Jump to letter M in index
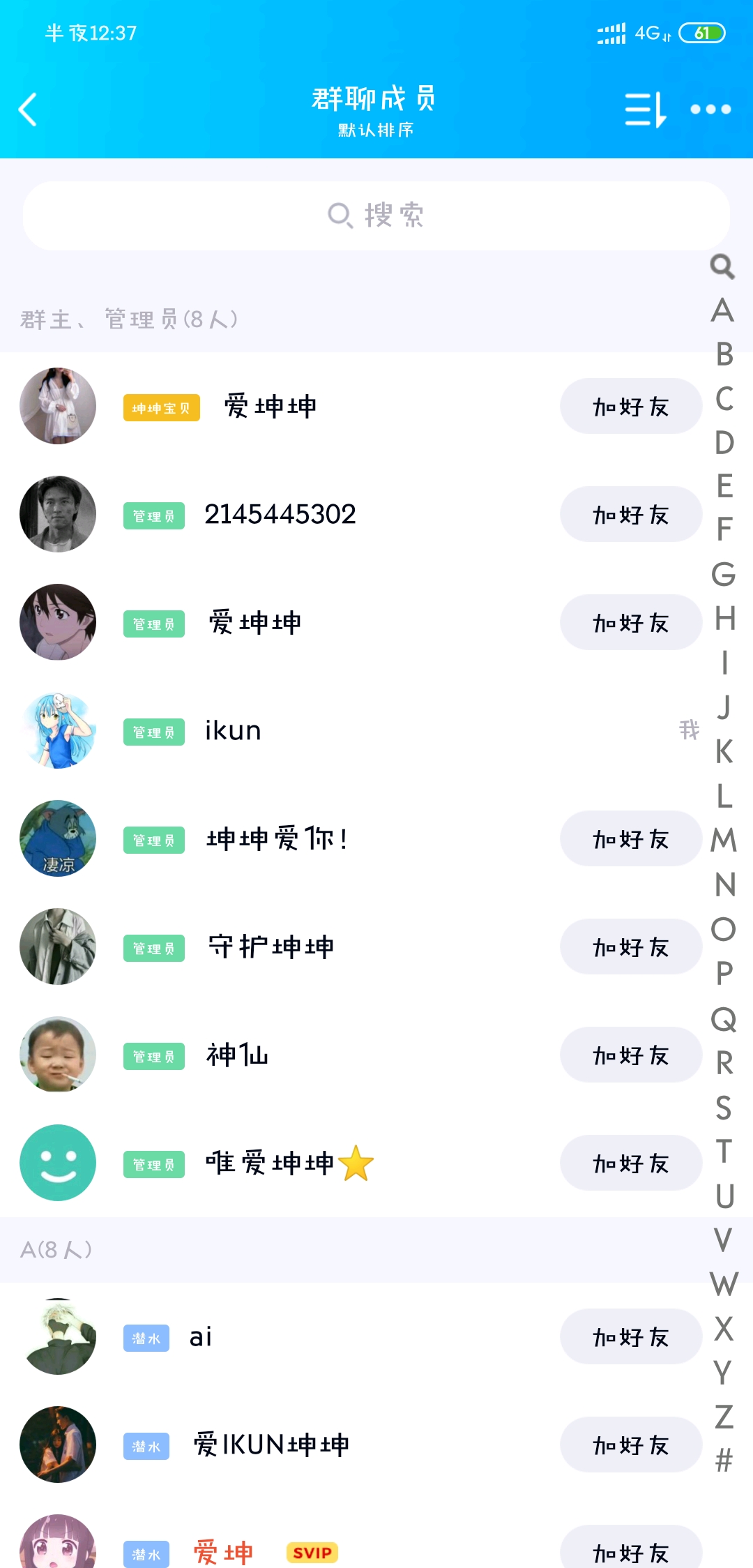The image size is (753, 1568). 724,840
